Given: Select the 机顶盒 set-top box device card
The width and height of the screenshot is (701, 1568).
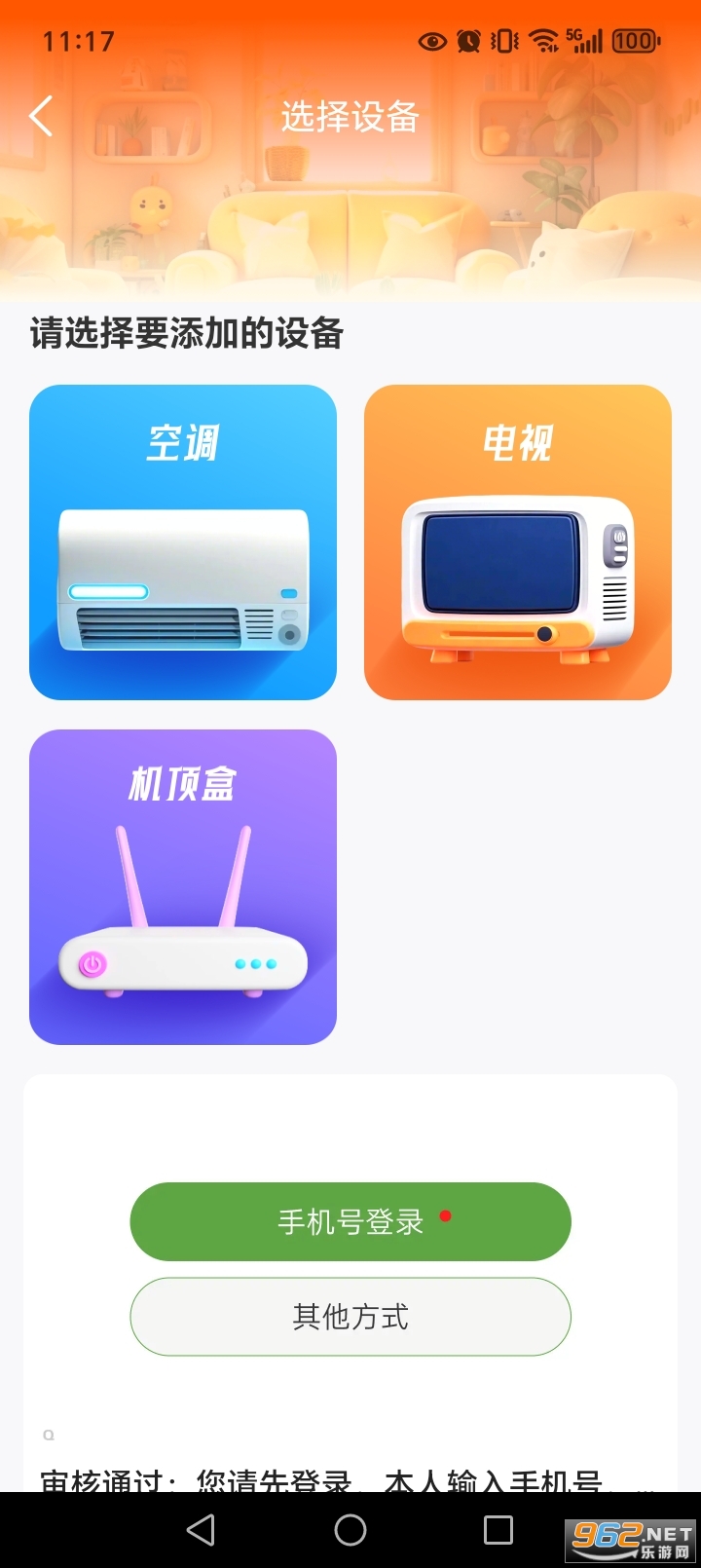Looking at the screenshot, I should (183, 885).
